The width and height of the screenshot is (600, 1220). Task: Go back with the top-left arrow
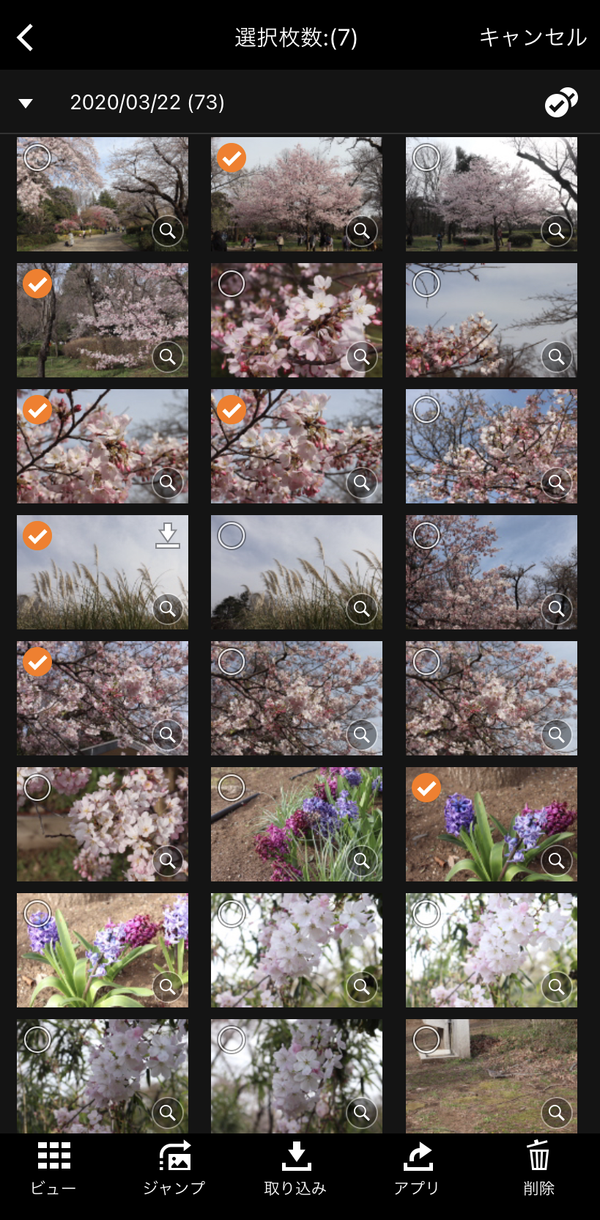pos(26,38)
